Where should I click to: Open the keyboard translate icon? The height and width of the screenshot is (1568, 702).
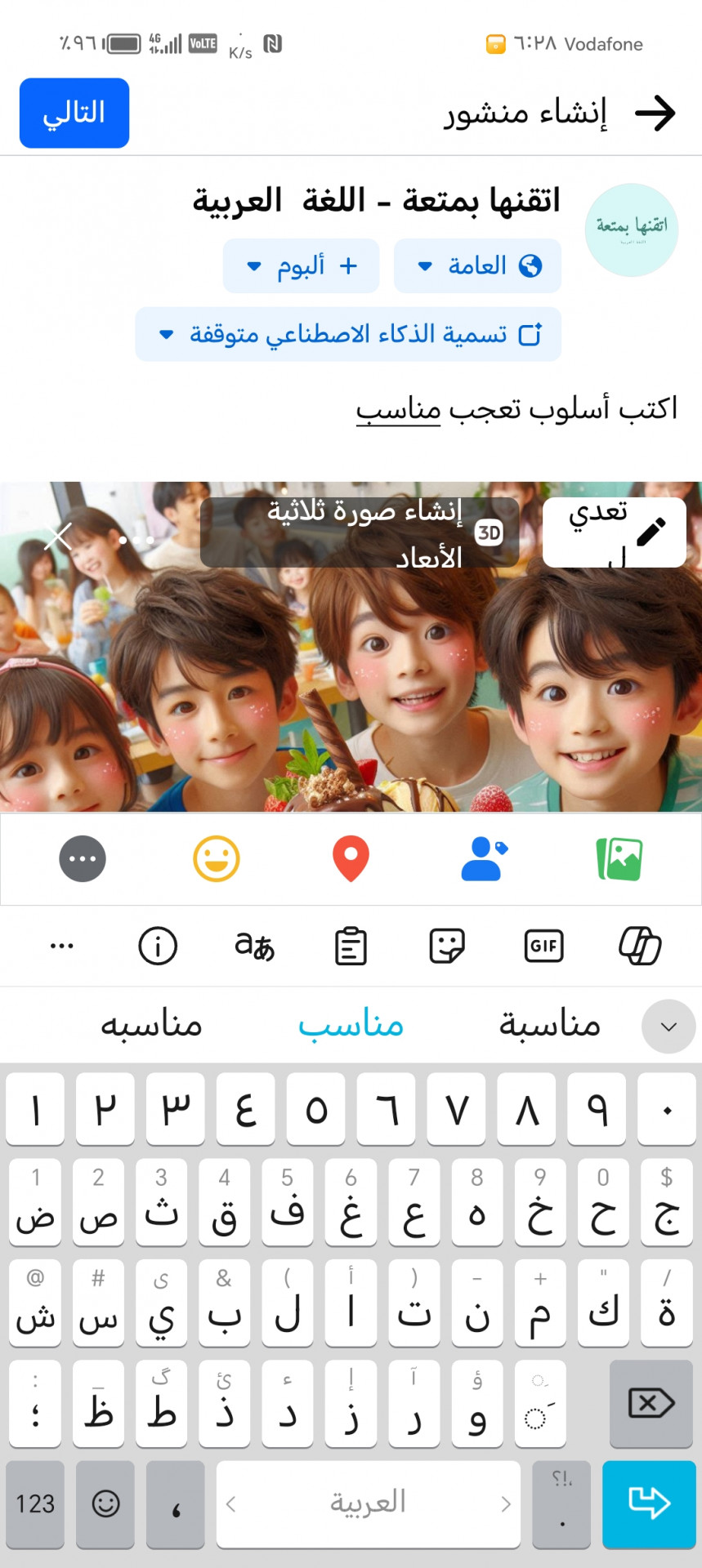(254, 947)
